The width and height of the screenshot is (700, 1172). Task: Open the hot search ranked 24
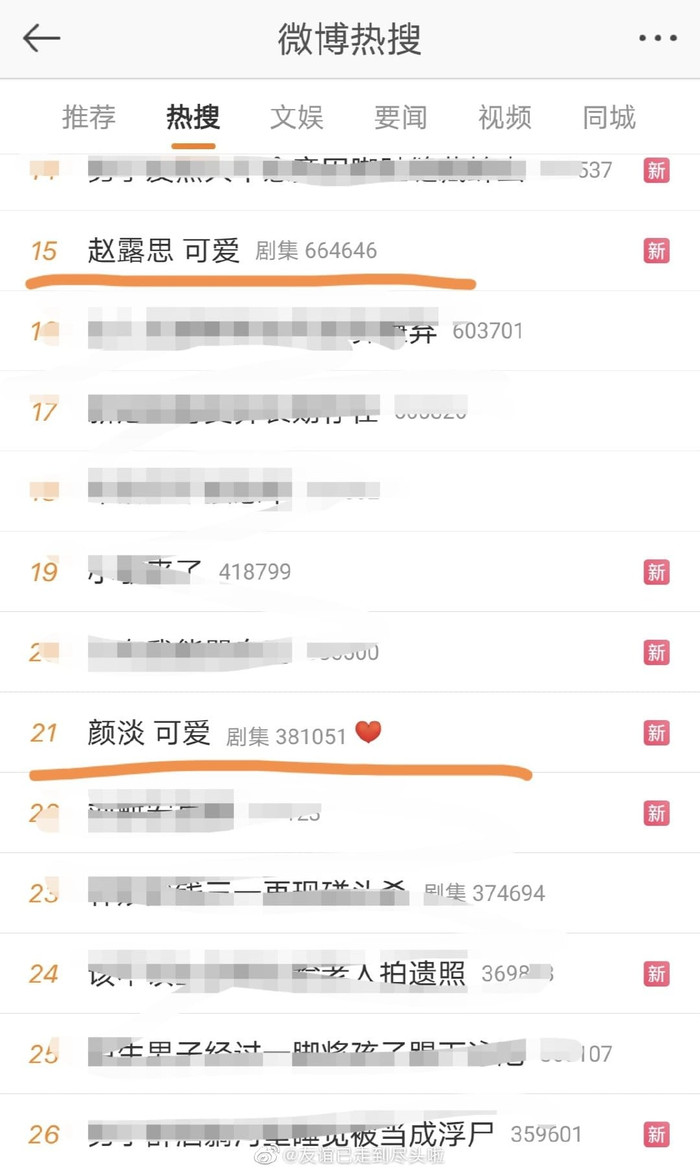[x=300, y=973]
